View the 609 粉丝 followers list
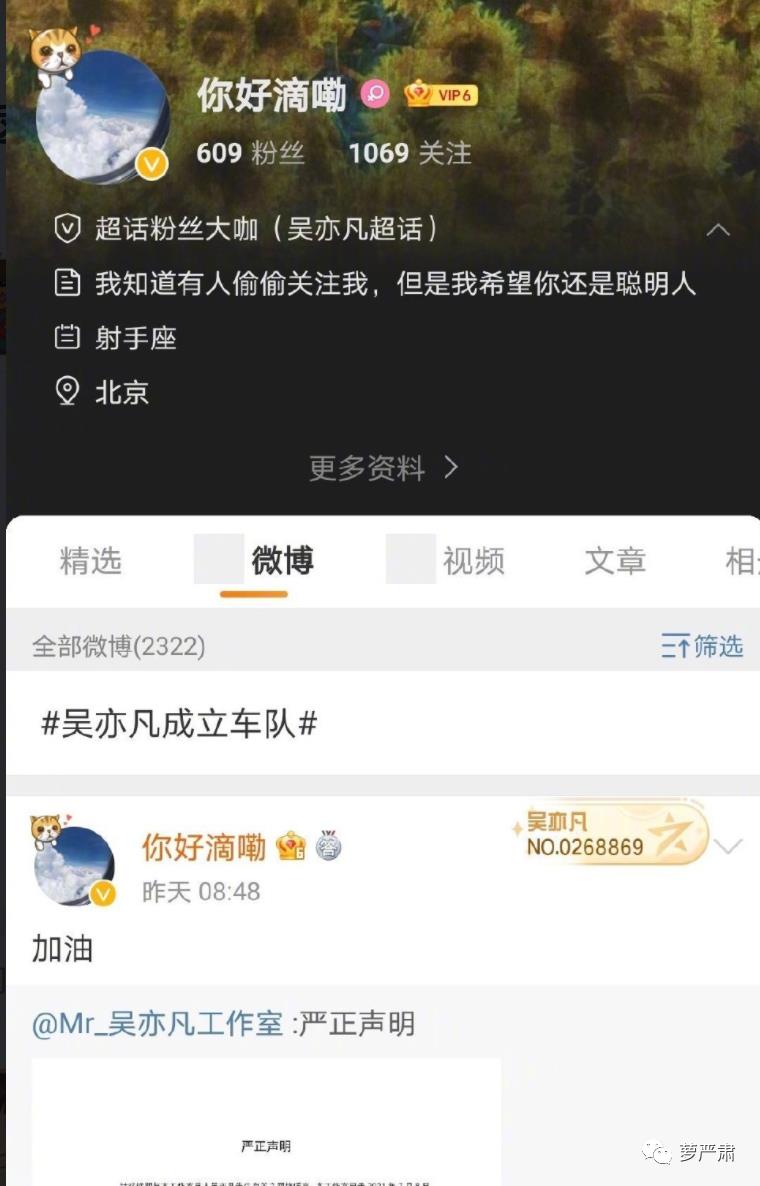Screen dimensions: 760x1186 [x=250, y=153]
